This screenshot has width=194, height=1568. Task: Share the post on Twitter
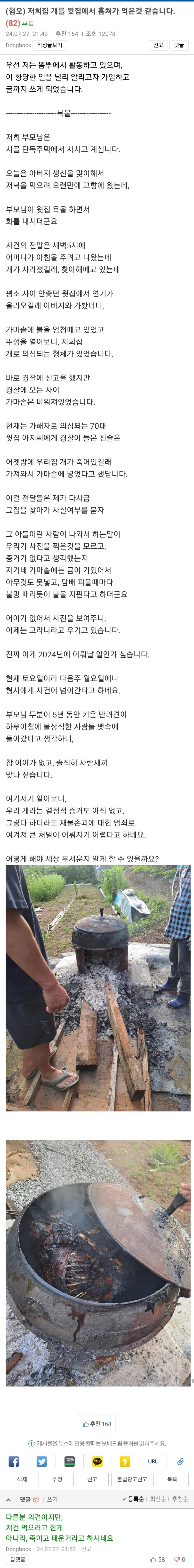point(42,1461)
